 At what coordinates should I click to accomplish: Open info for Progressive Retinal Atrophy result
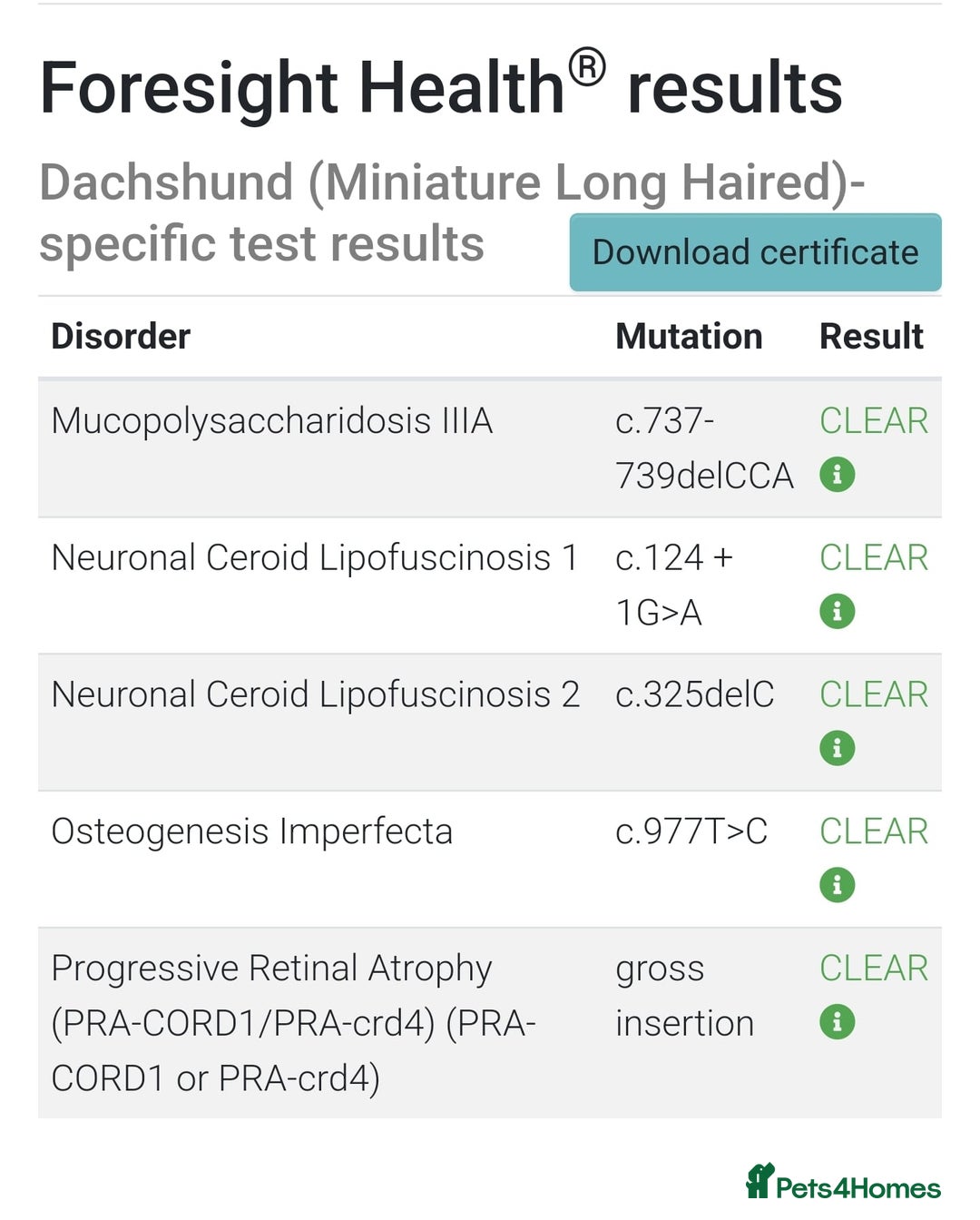837,1022
